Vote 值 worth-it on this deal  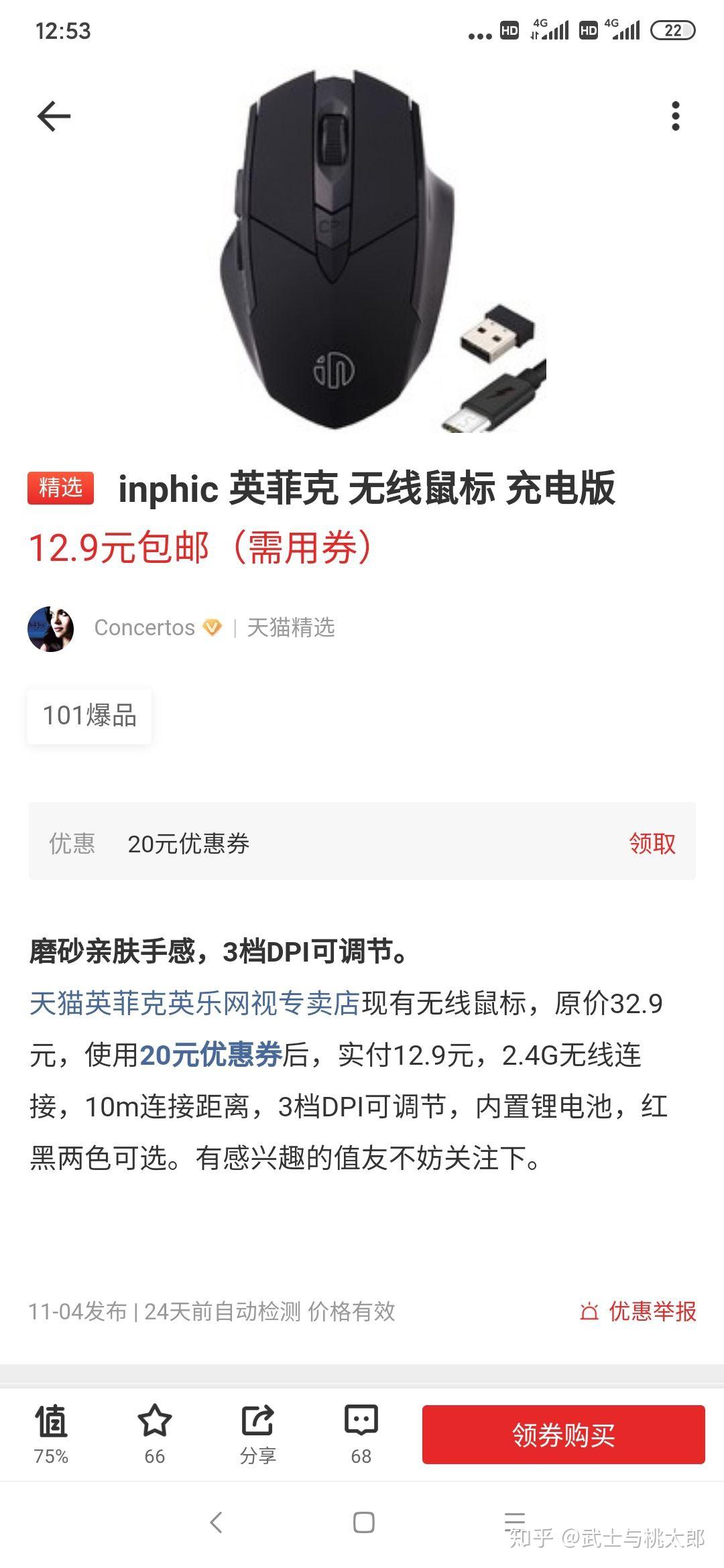pyautogui.click(x=52, y=1434)
